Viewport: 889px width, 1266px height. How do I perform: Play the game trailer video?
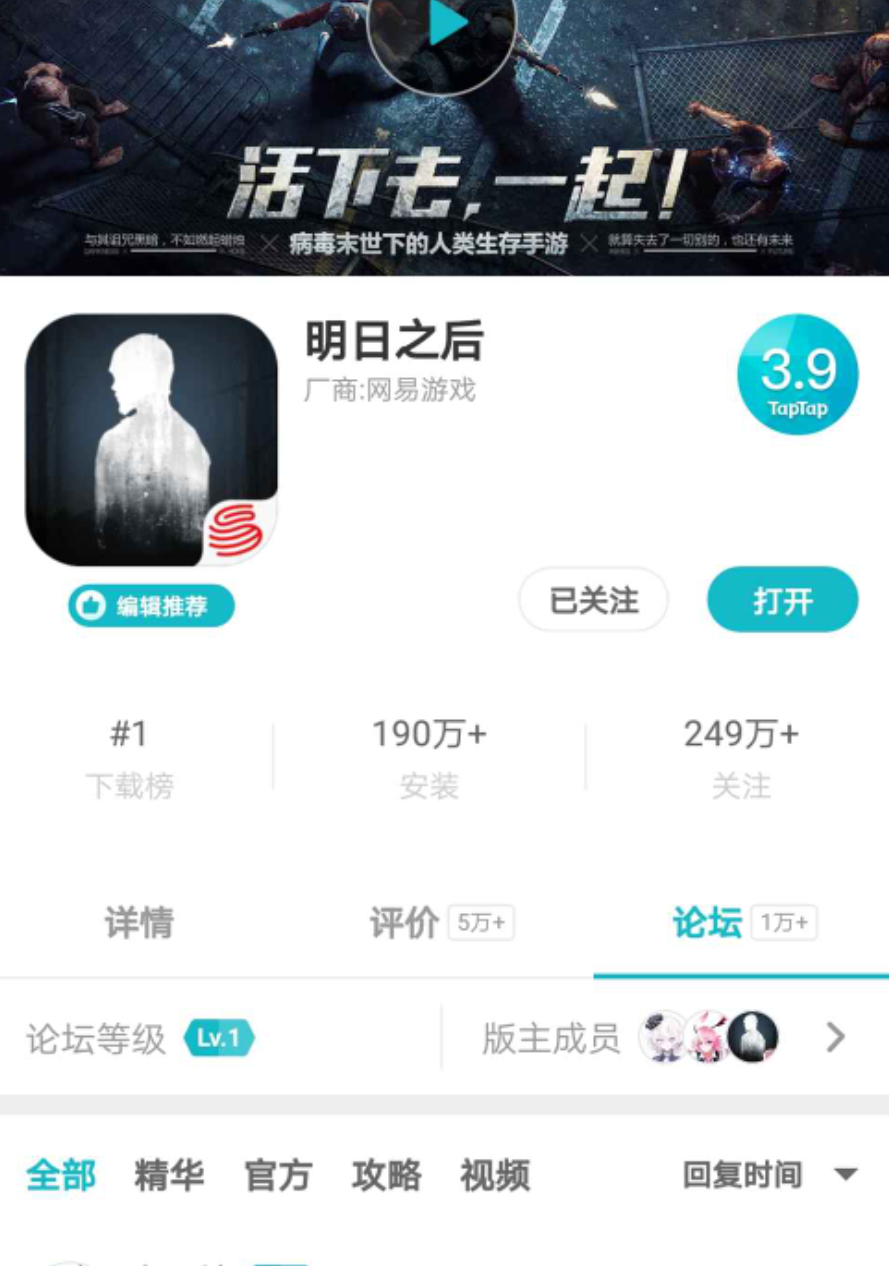(x=441, y=30)
